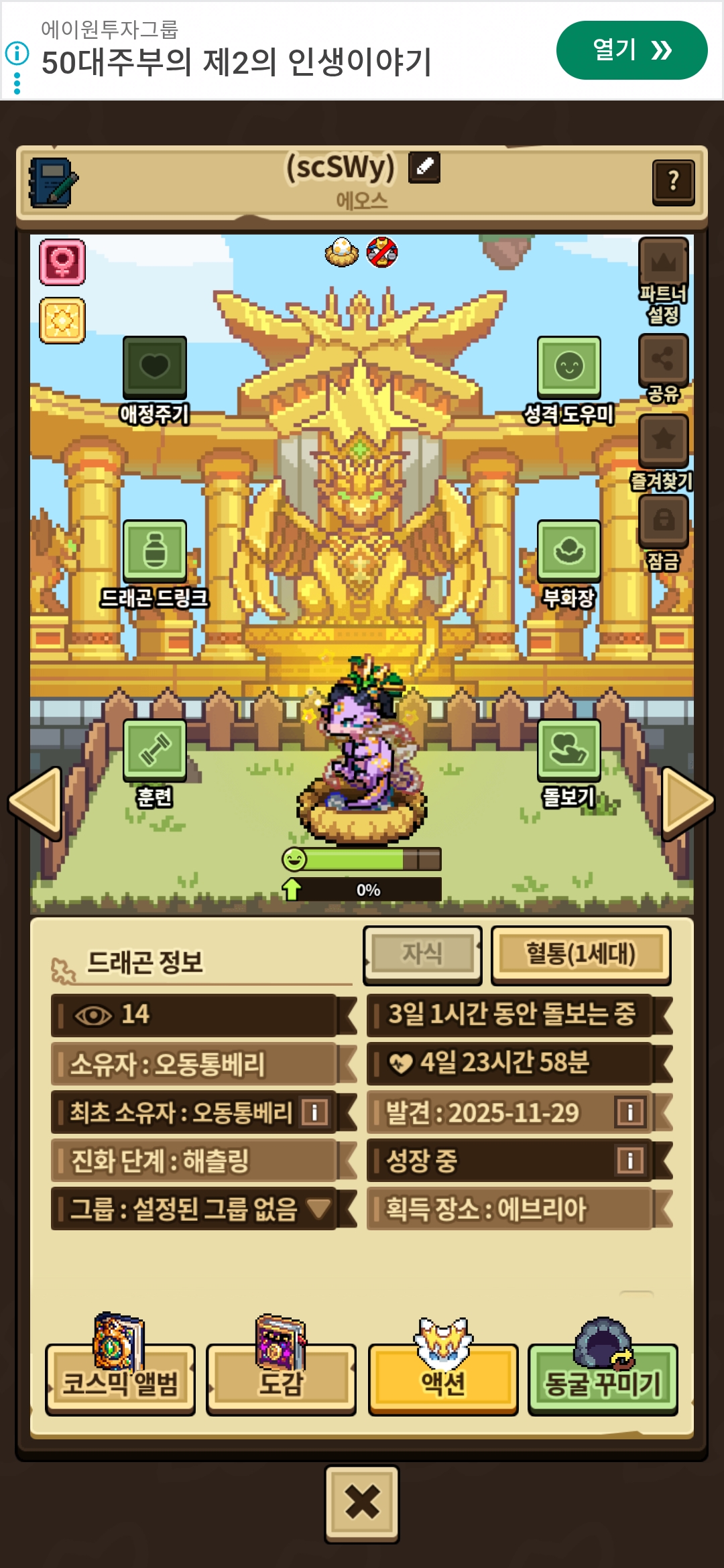Share this dragon via 공유
The width and height of the screenshot is (724, 1568).
coord(663,361)
